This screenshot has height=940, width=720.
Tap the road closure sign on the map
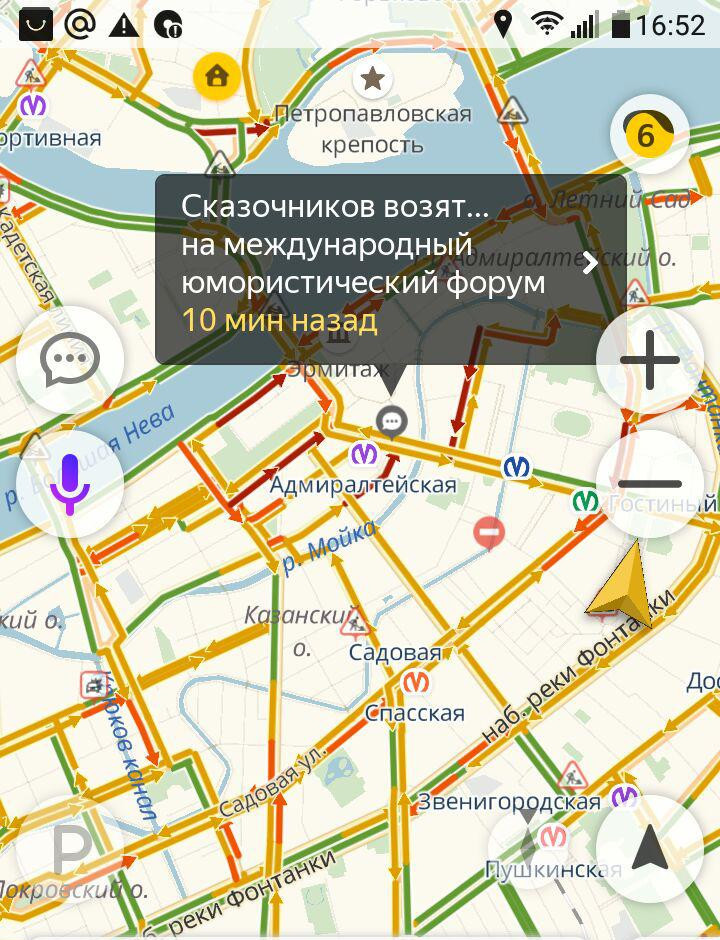coord(489,533)
